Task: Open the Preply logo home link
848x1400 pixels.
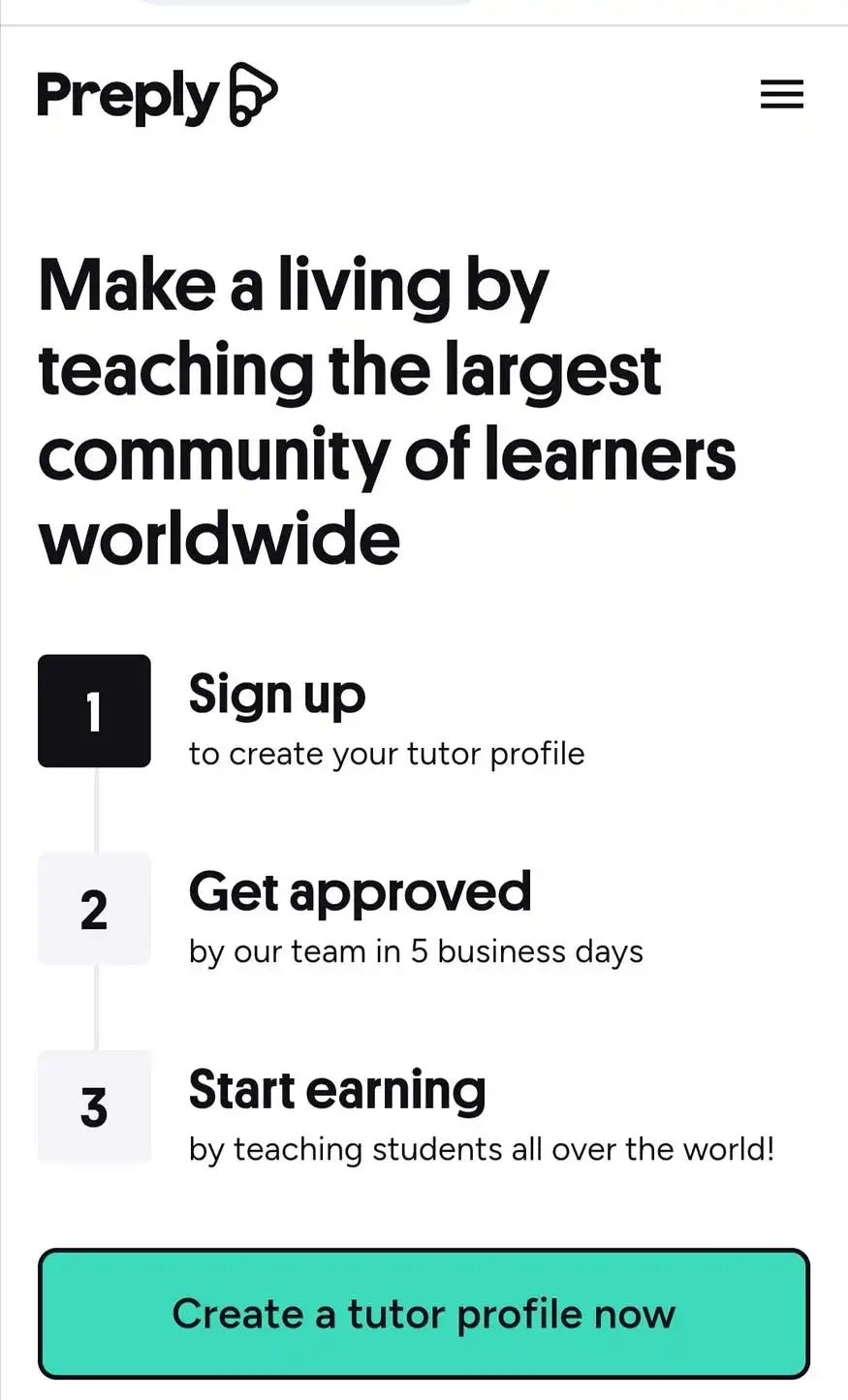Action: 157,95
